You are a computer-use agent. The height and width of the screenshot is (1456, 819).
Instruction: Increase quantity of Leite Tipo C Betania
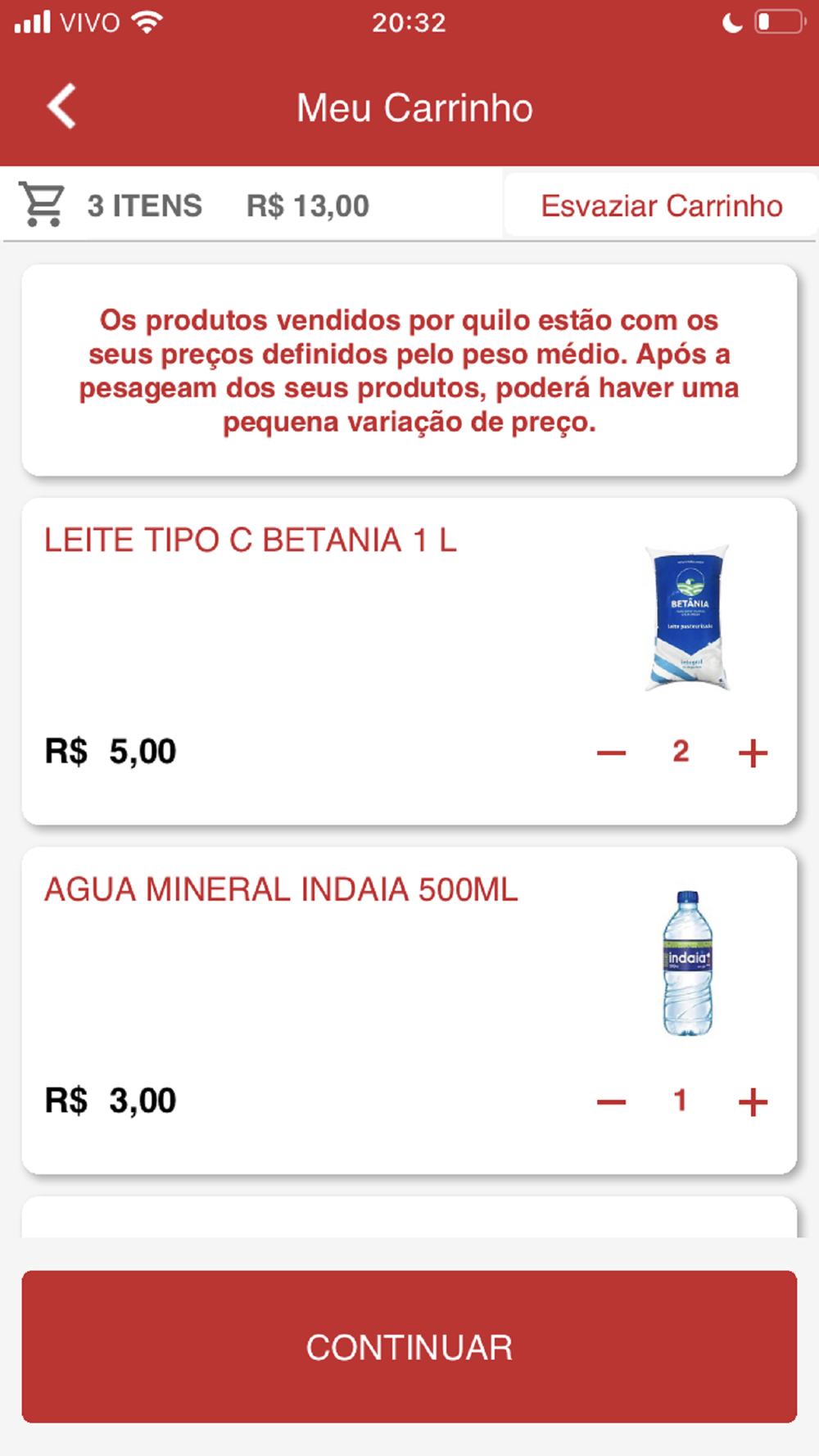click(753, 753)
